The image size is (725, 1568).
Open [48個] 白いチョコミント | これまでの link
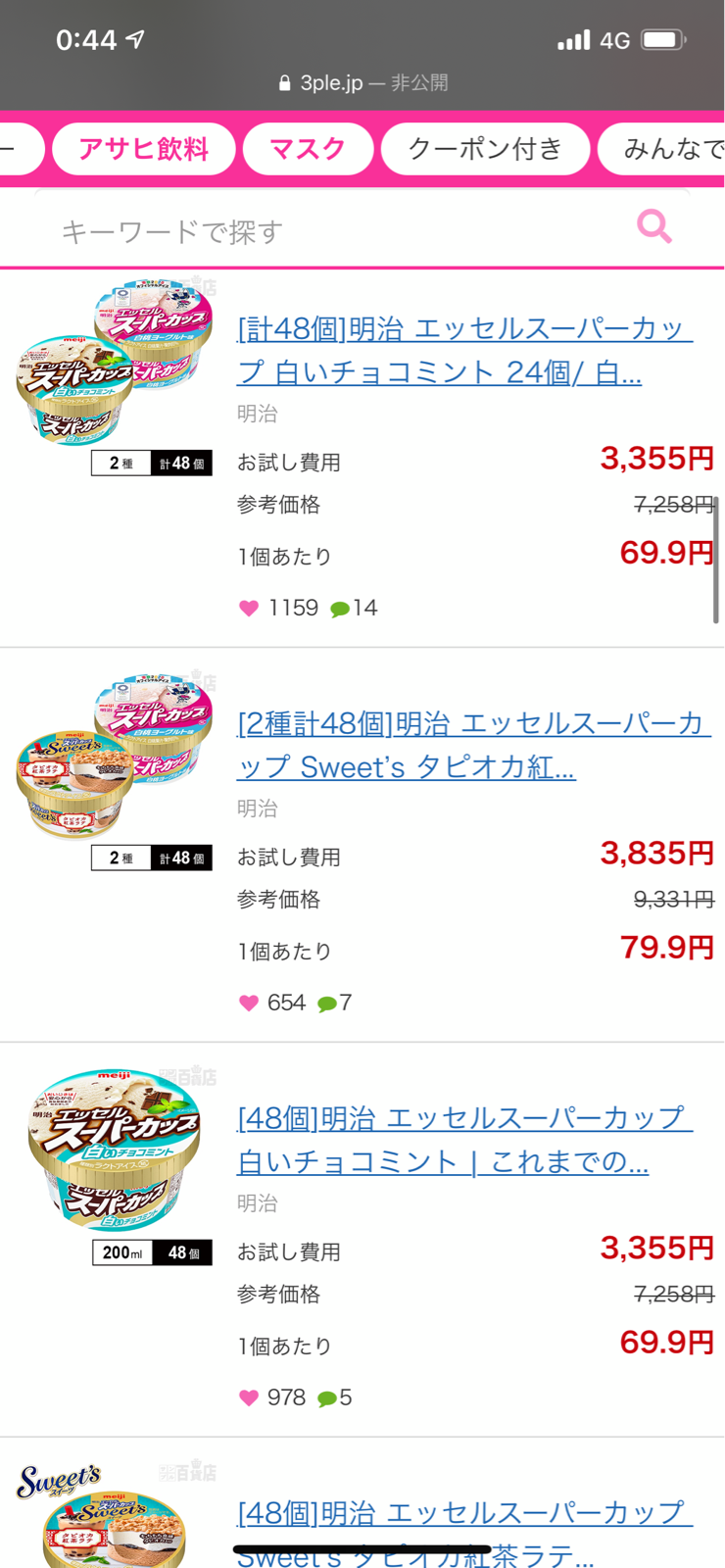(x=464, y=1140)
